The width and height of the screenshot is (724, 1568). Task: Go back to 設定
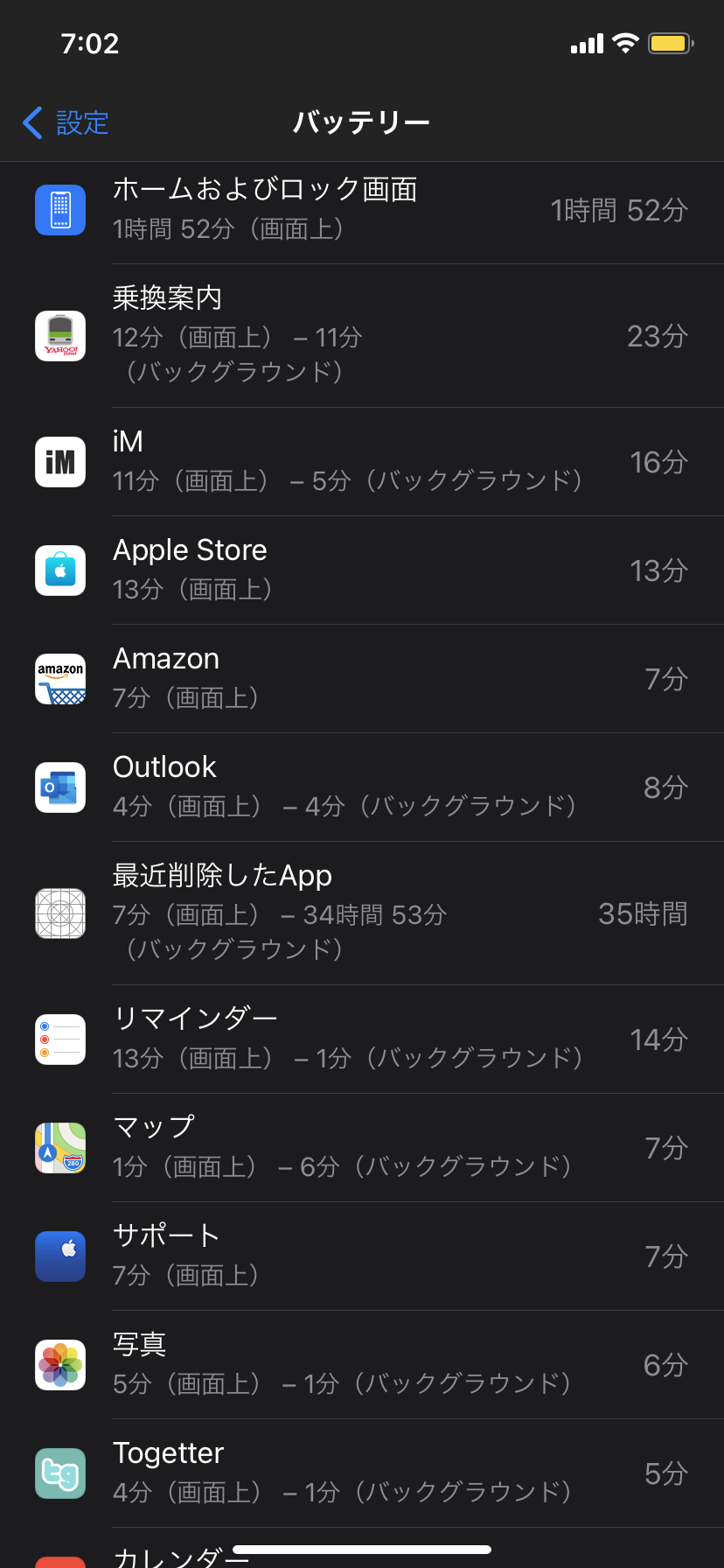66,122
